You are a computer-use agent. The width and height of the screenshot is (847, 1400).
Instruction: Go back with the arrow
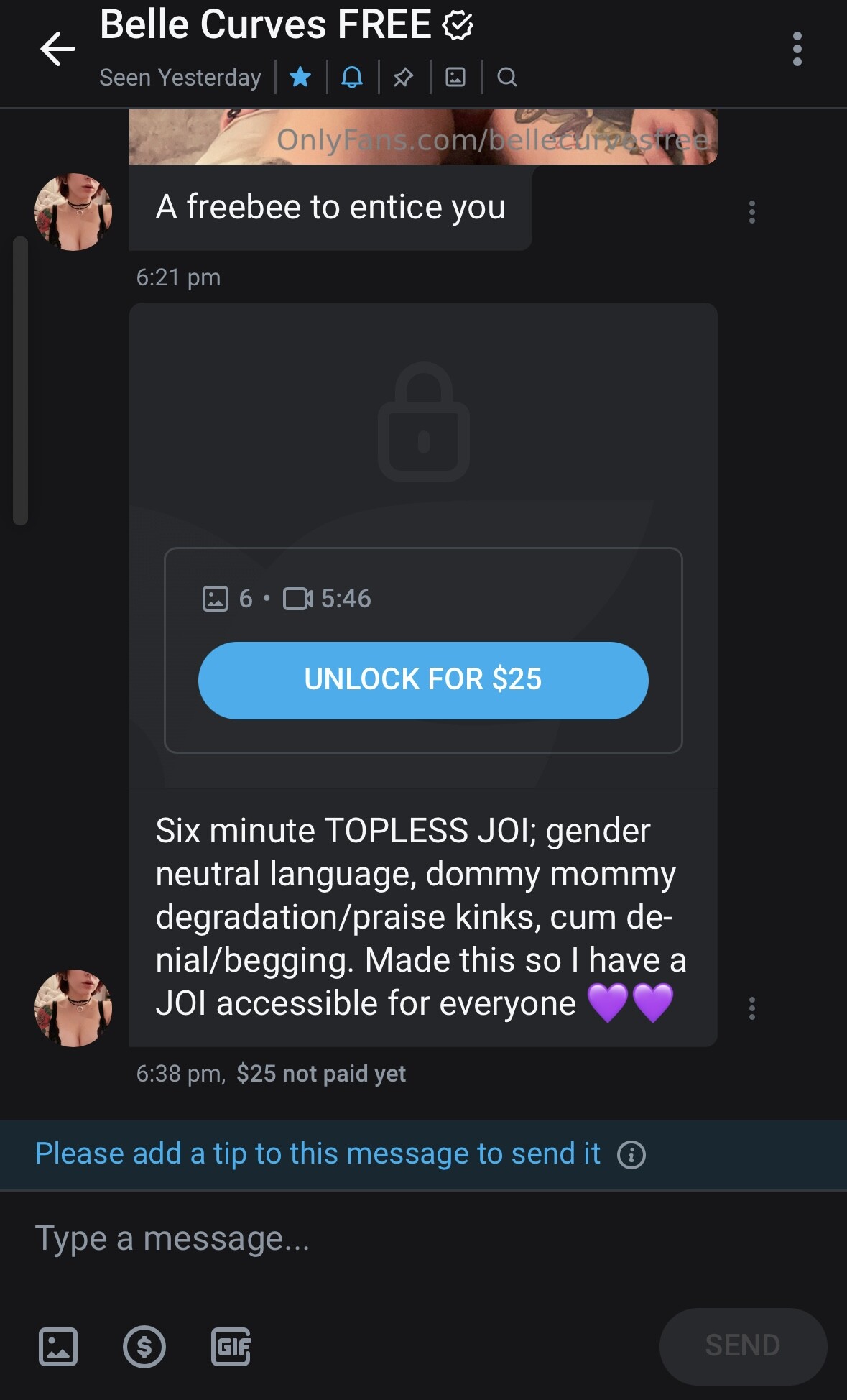(x=57, y=49)
